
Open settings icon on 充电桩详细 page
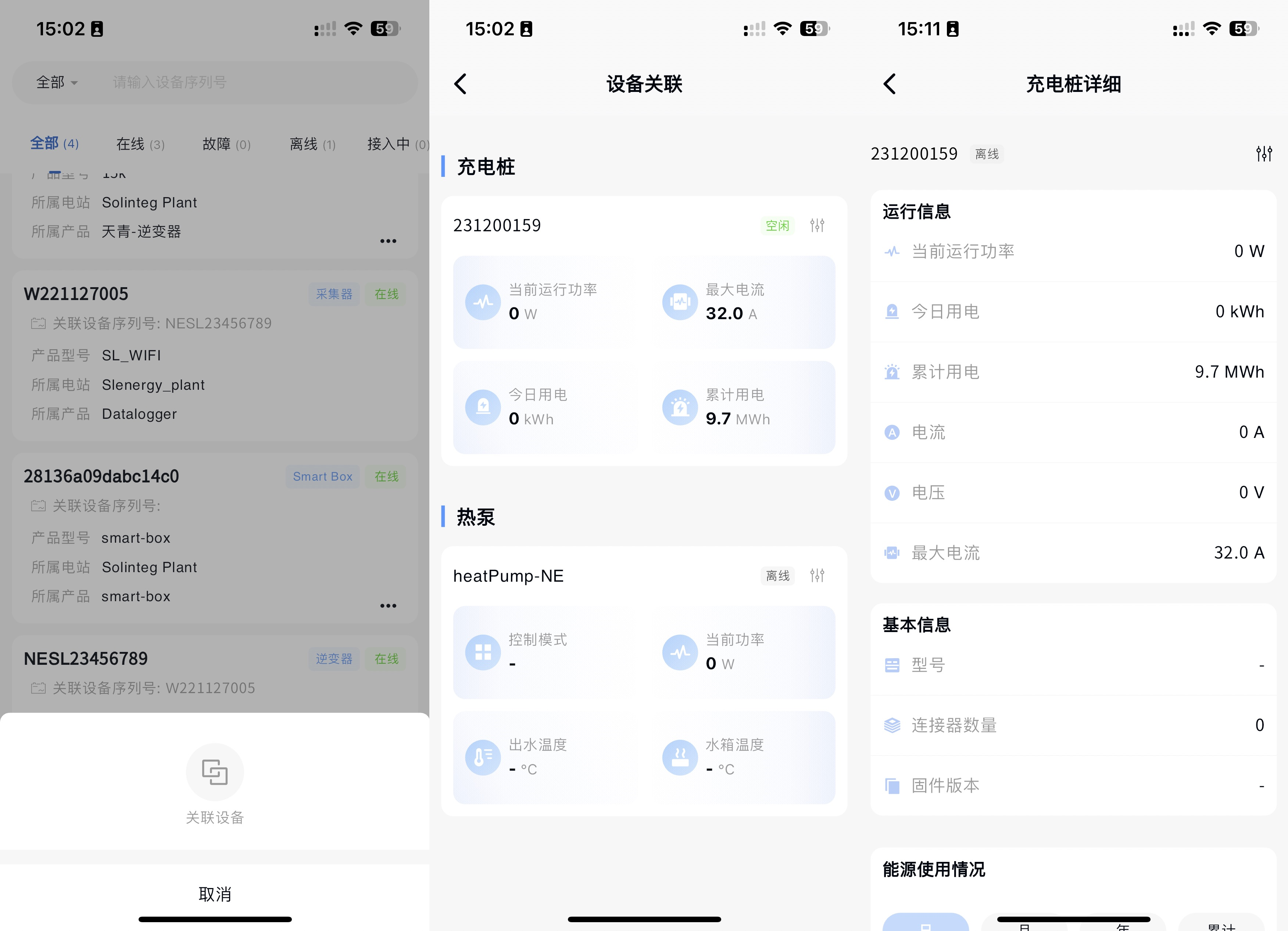pyautogui.click(x=1264, y=153)
